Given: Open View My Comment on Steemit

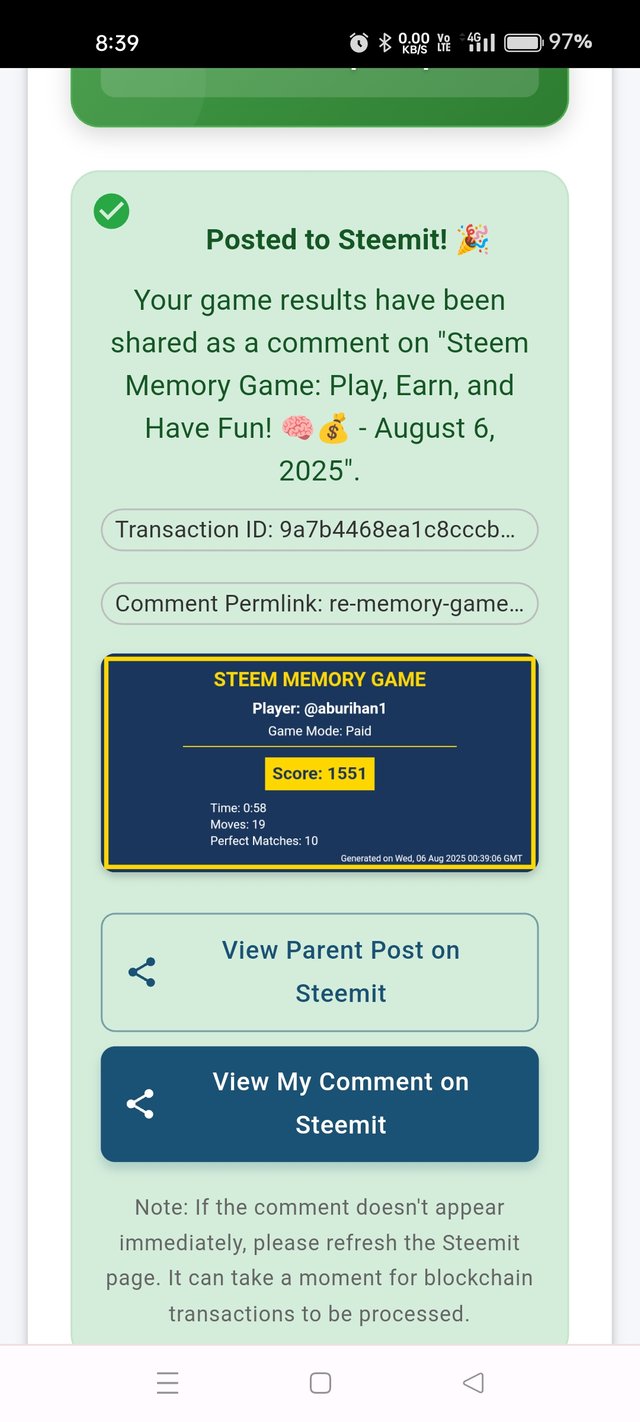Looking at the screenshot, I should point(319,1103).
